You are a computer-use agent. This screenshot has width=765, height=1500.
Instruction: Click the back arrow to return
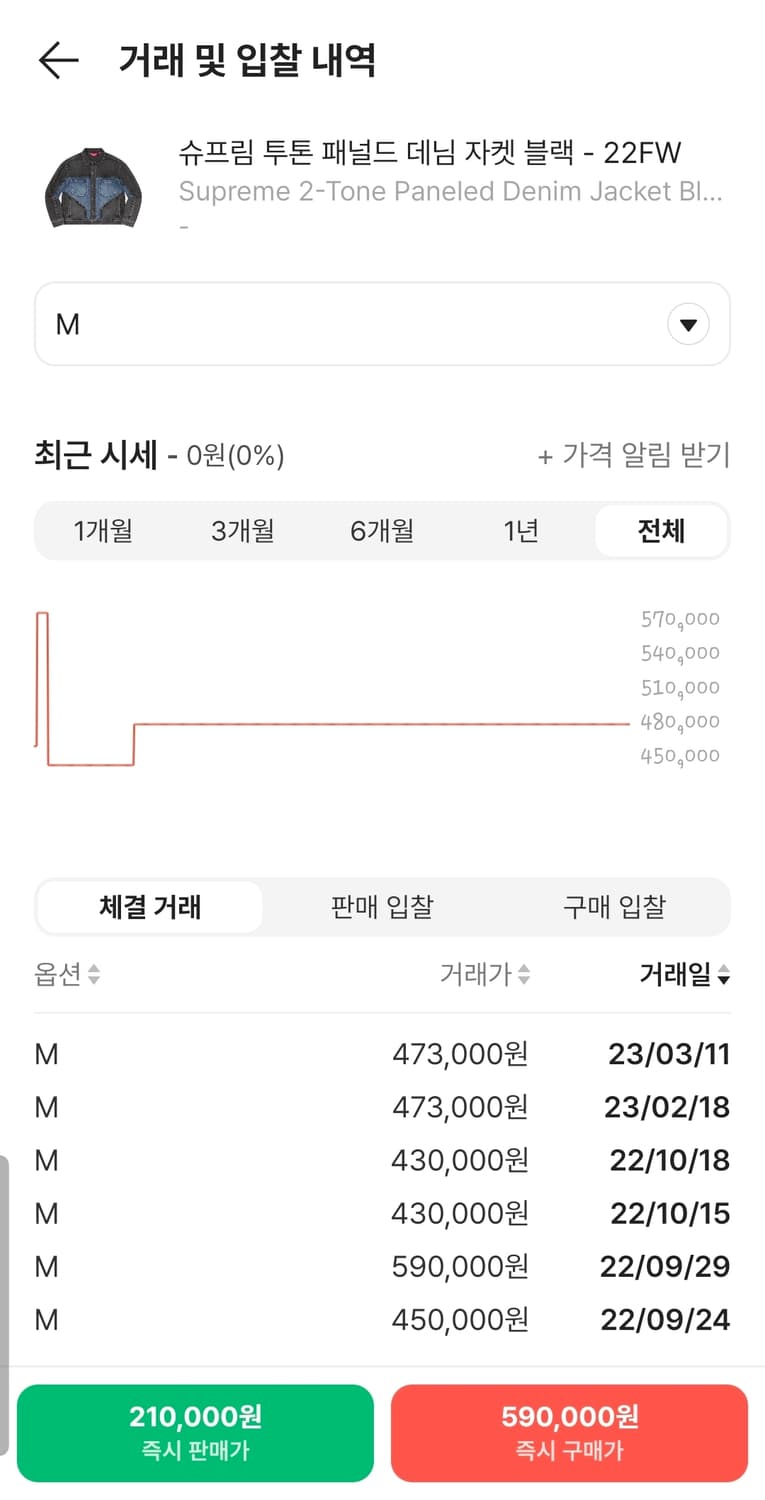(59, 60)
